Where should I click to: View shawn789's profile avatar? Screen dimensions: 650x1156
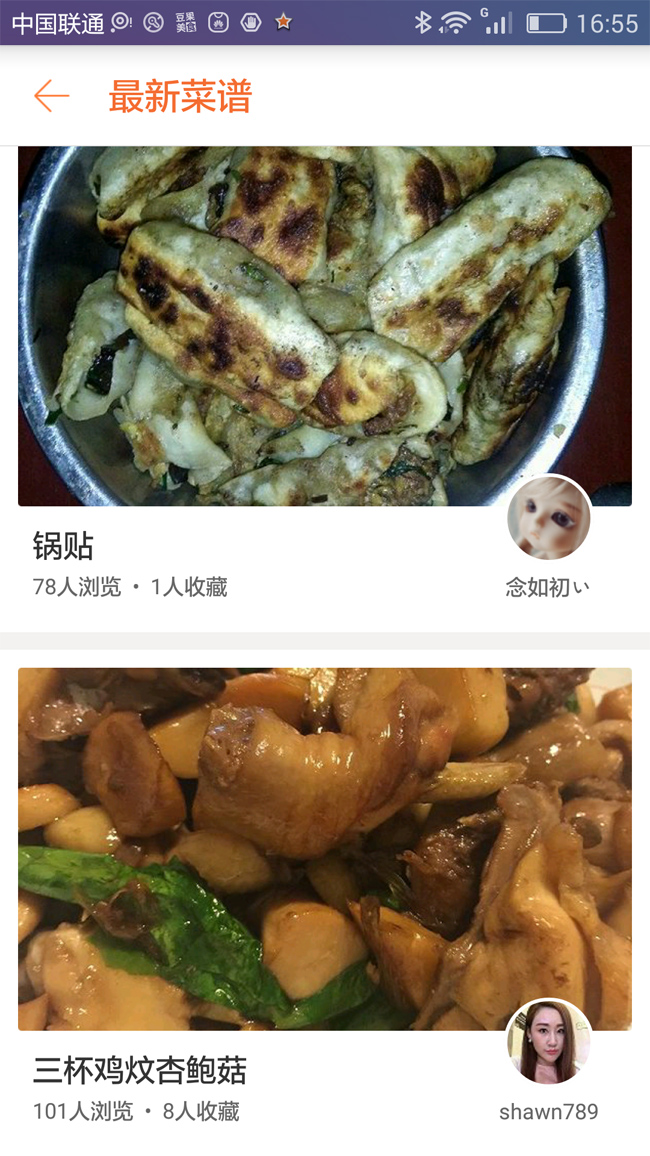point(548,1042)
